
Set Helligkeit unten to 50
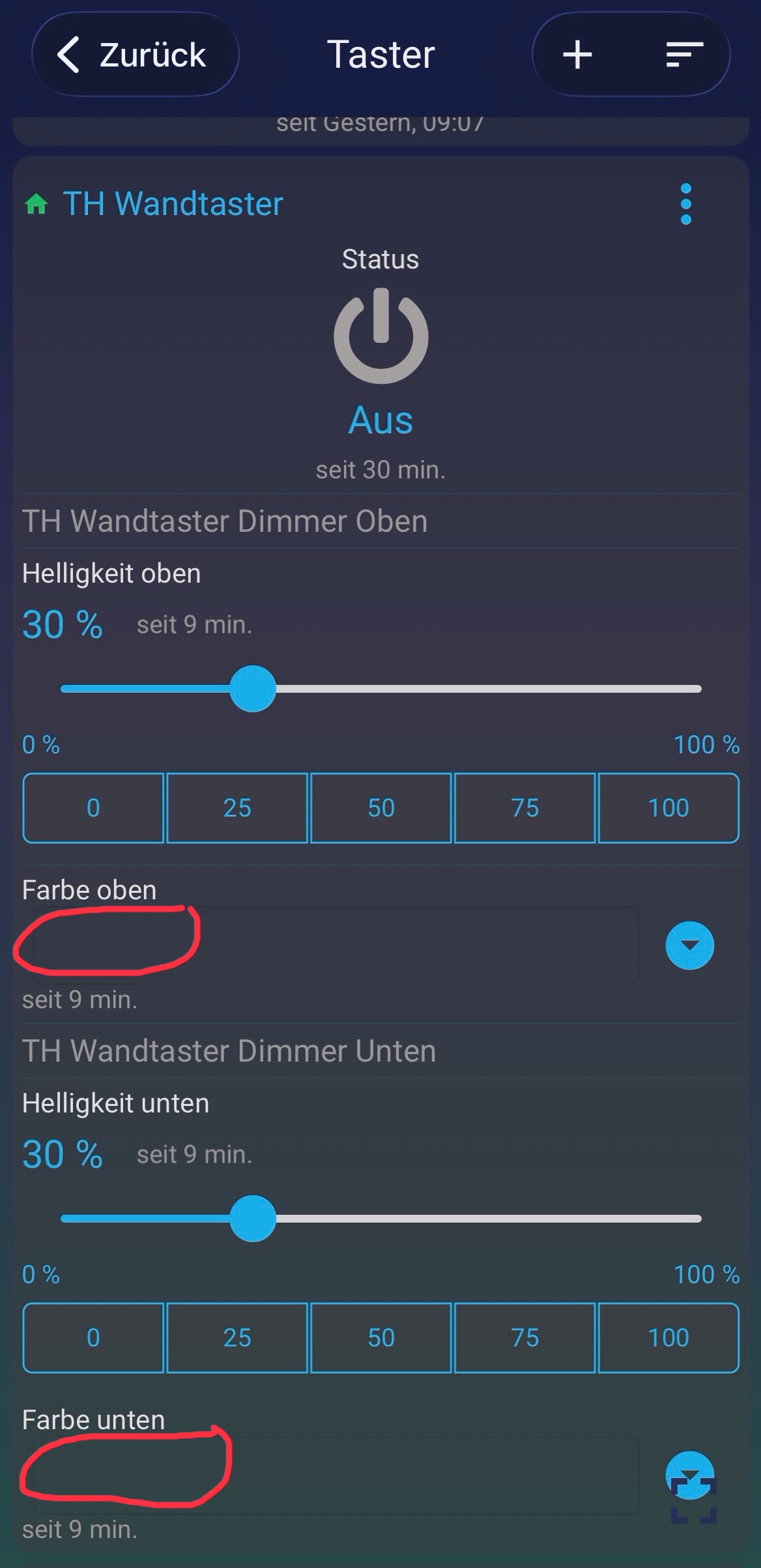point(381,1338)
